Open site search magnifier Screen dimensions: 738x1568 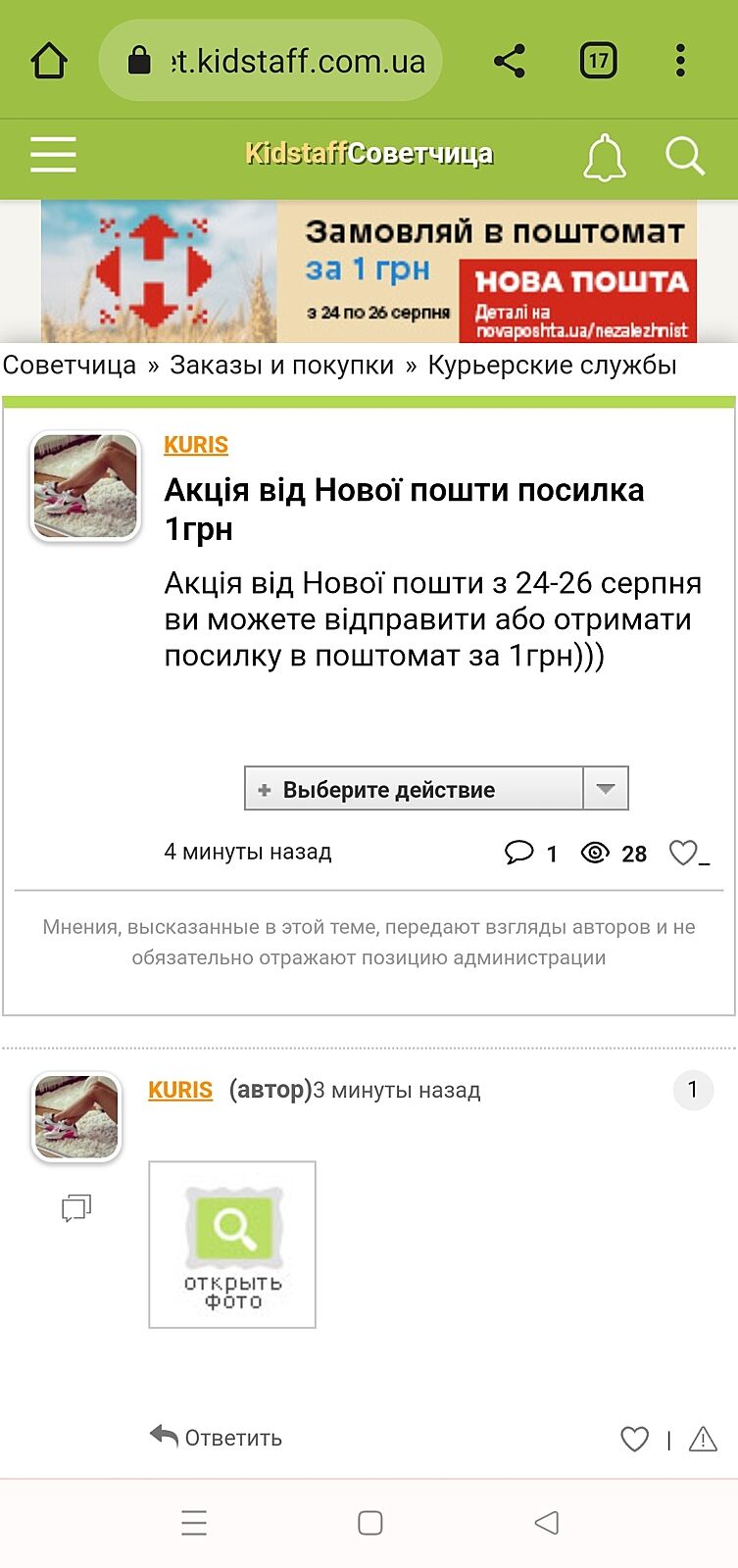(684, 155)
